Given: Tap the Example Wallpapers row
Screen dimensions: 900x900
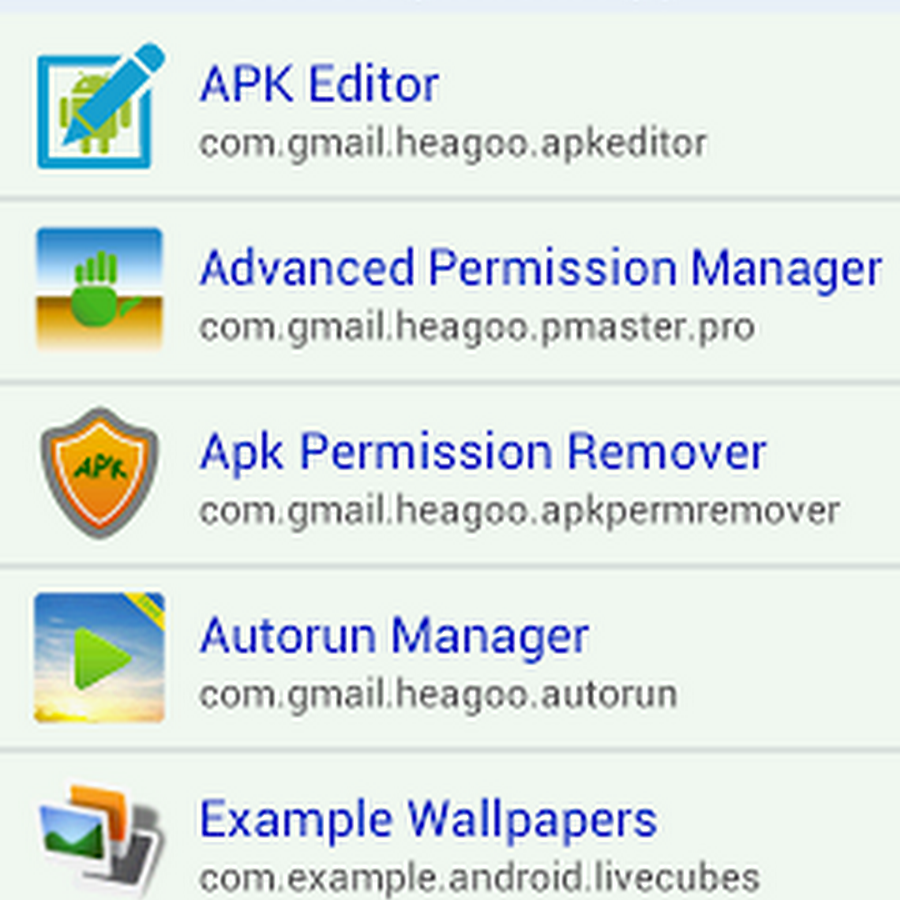Looking at the screenshot, I should [x=450, y=838].
